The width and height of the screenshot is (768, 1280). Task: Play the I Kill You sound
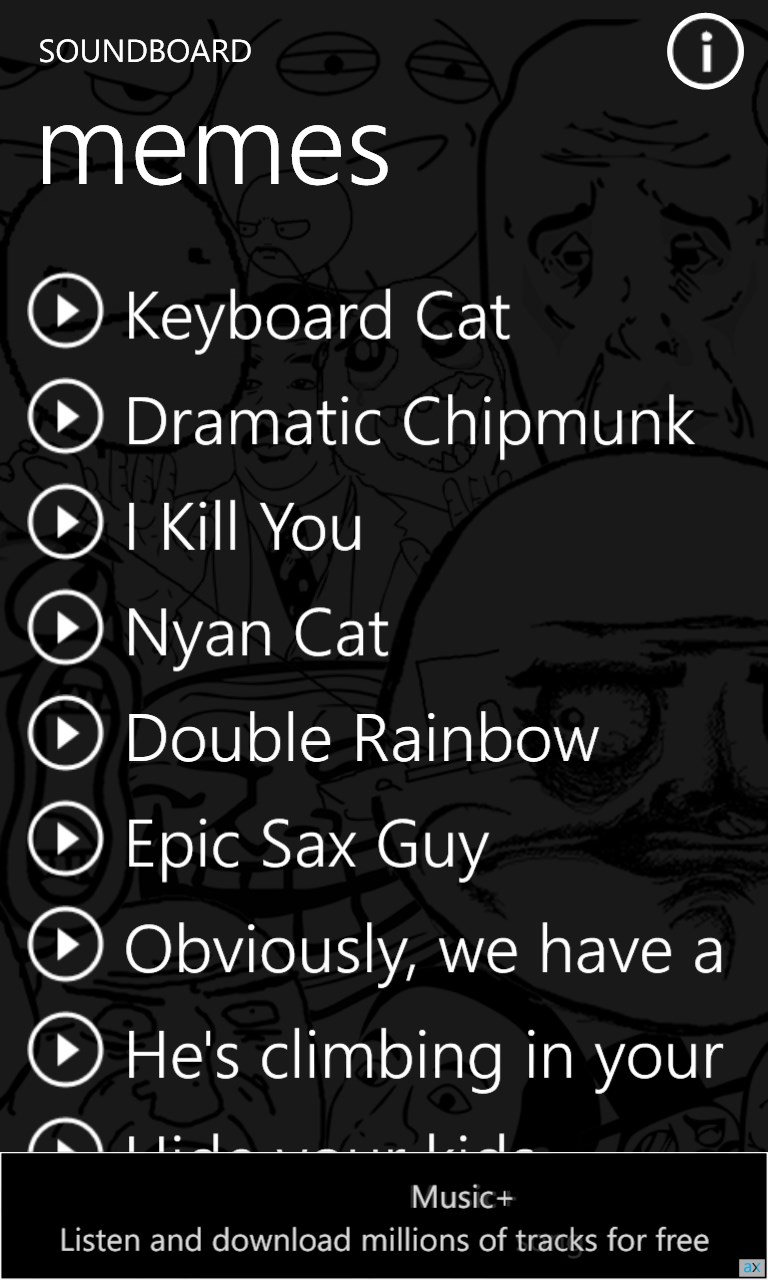click(x=66, y=522)
